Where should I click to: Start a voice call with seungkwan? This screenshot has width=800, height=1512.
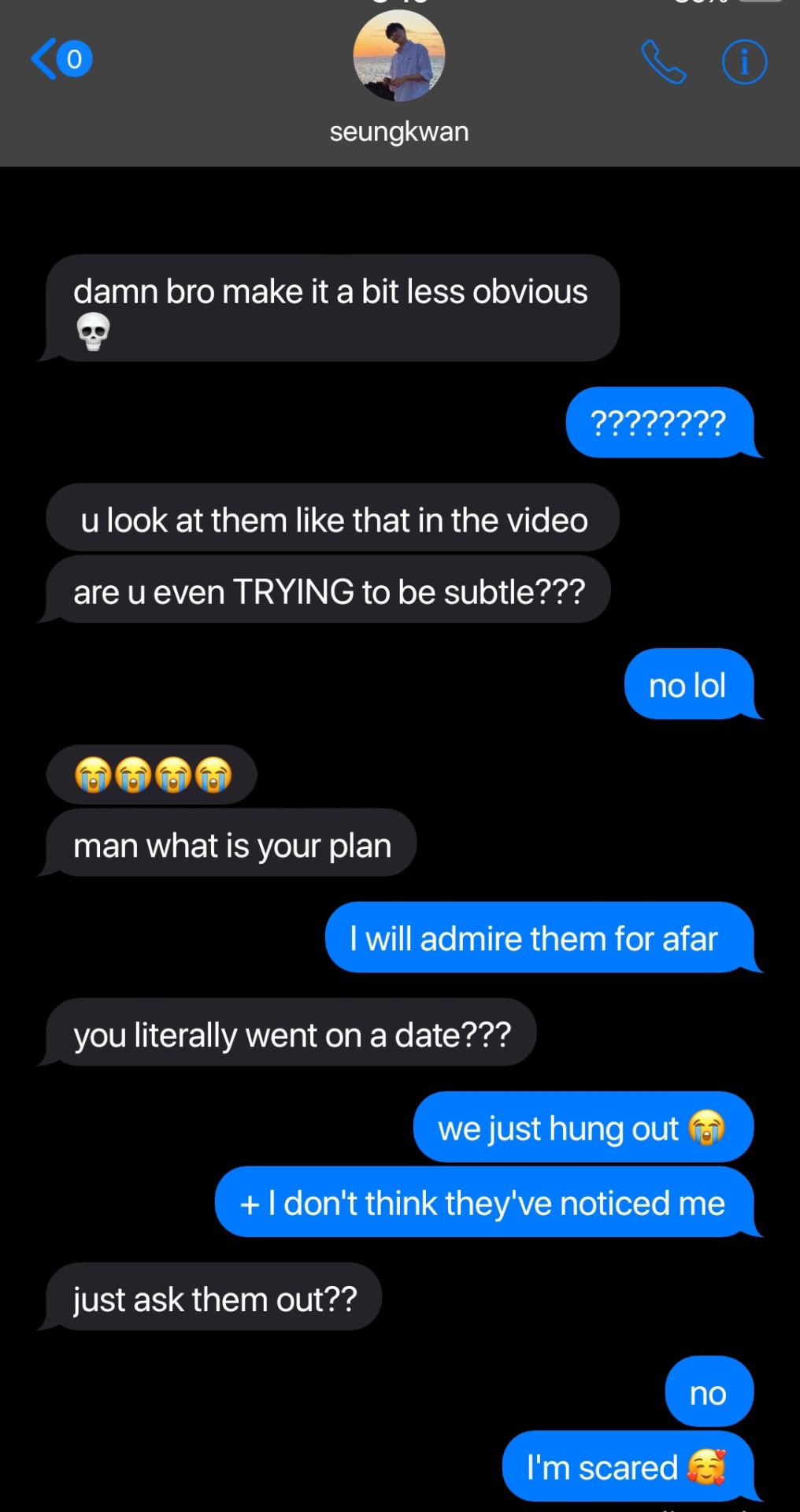click(663, 61)
